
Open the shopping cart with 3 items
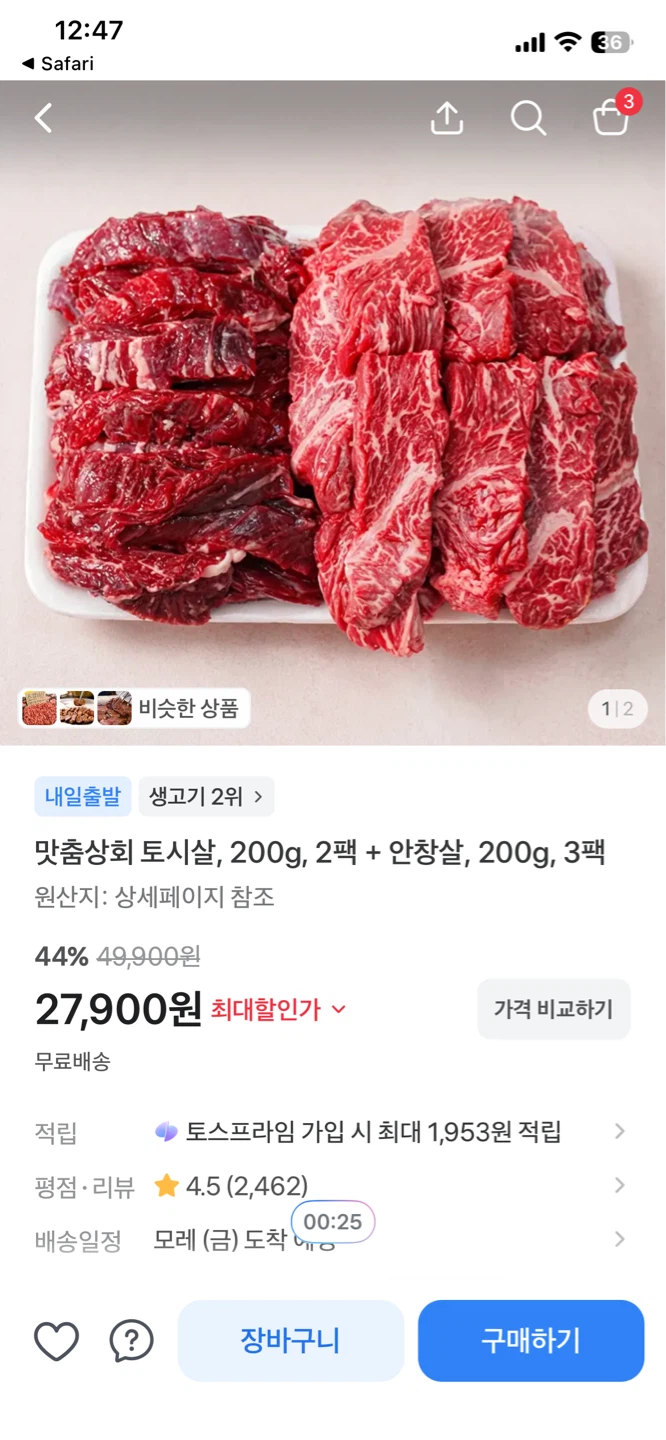(612, 116)
